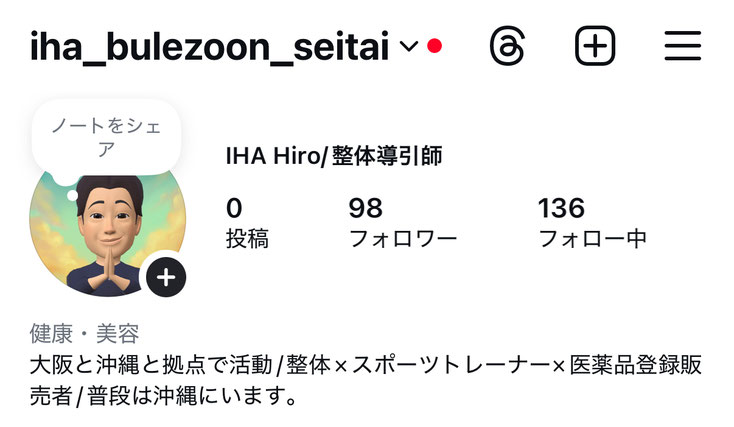Create a new post with the plus icon

pos(595,46)
